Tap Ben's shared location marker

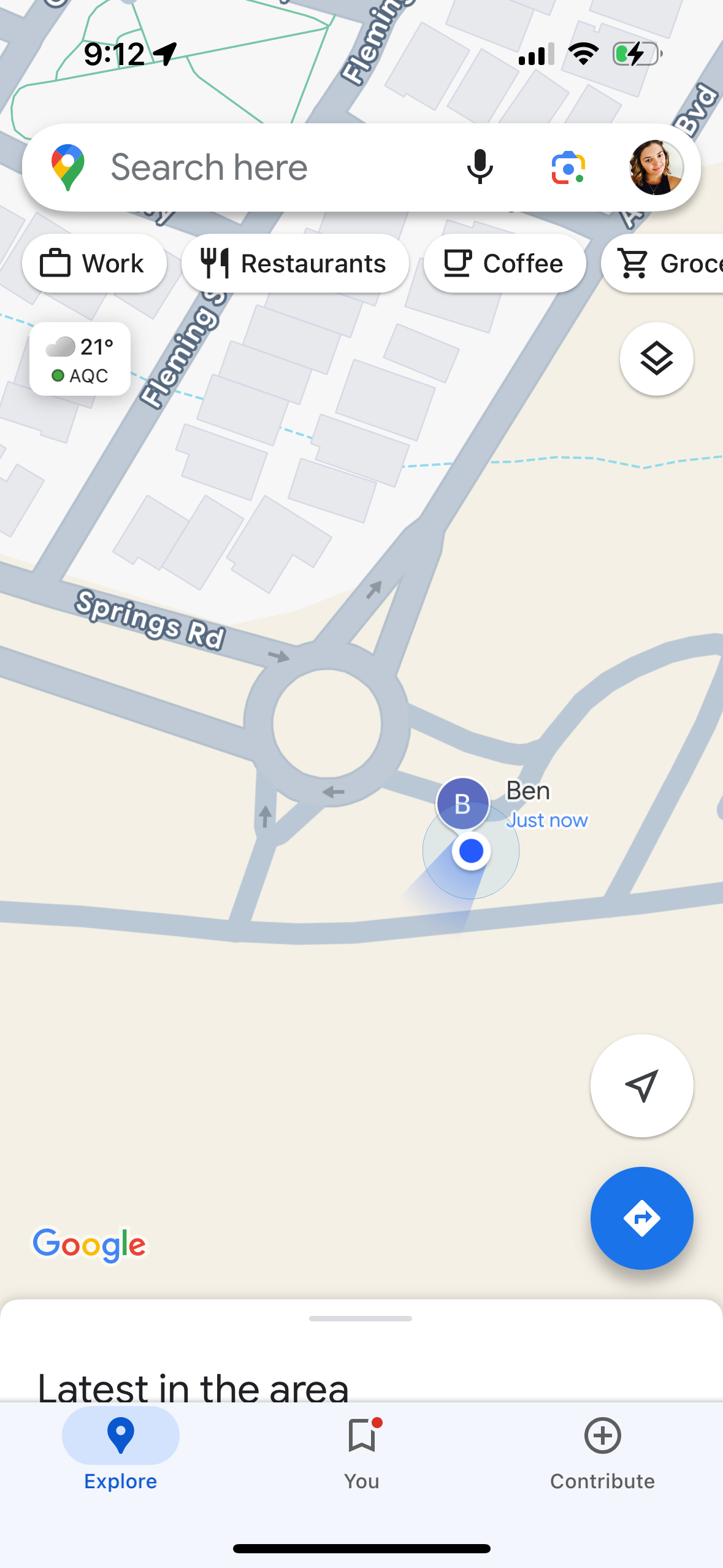[463, 804]
